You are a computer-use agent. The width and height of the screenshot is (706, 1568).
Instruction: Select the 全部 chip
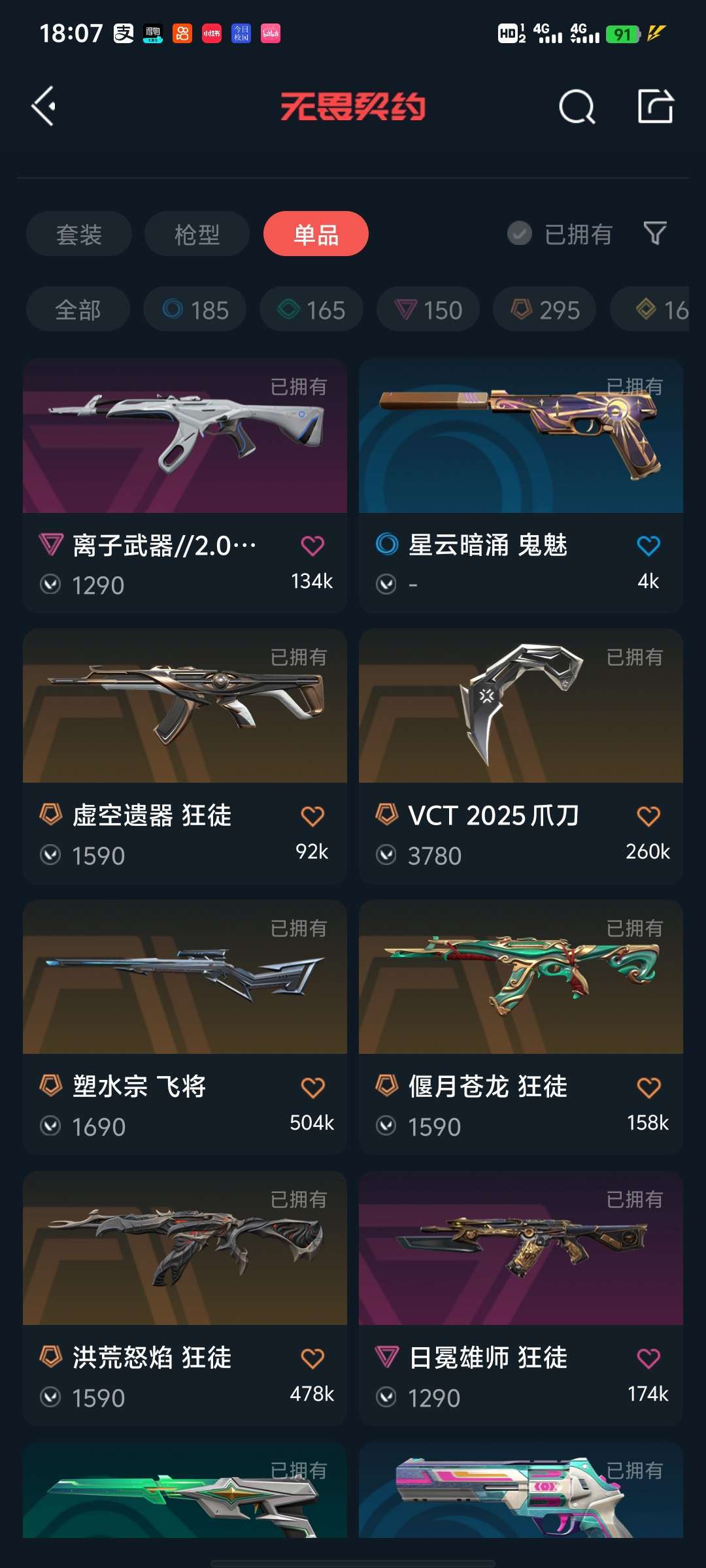(78, 309)
